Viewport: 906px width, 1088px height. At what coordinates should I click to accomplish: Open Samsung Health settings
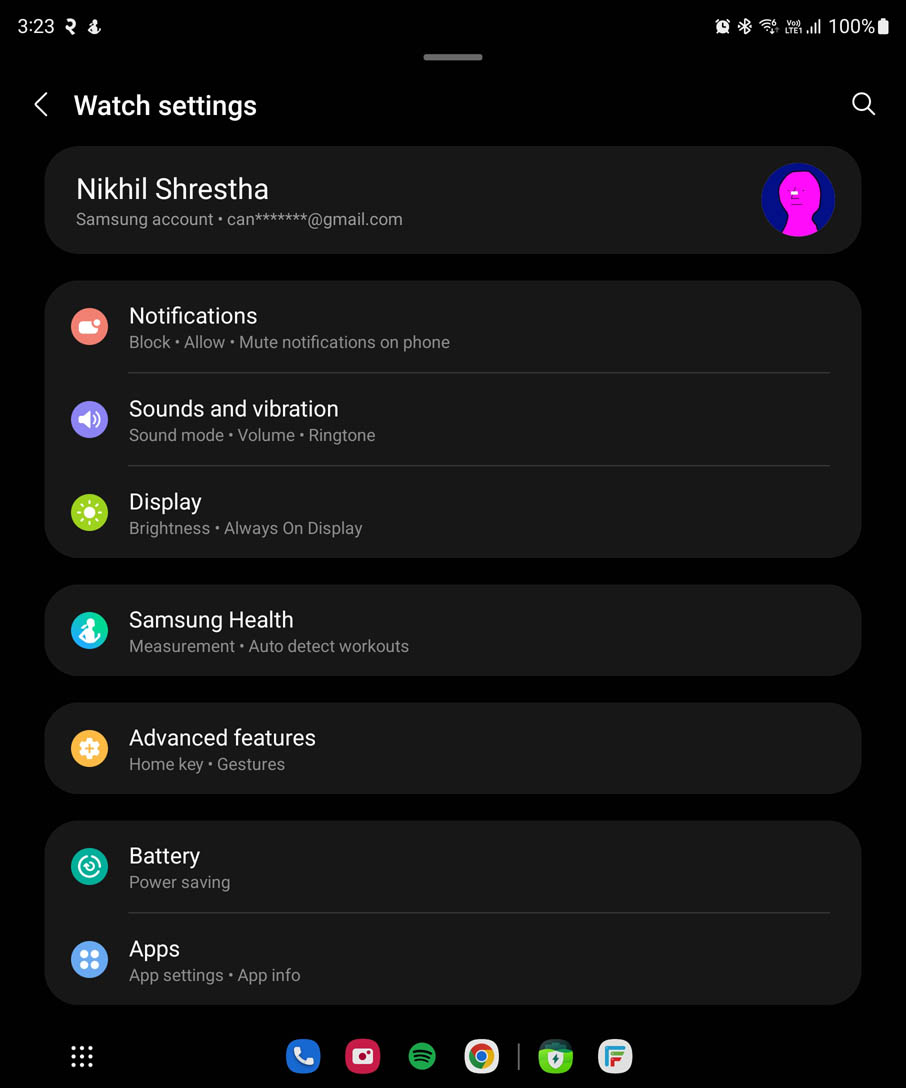click(452, 631)
